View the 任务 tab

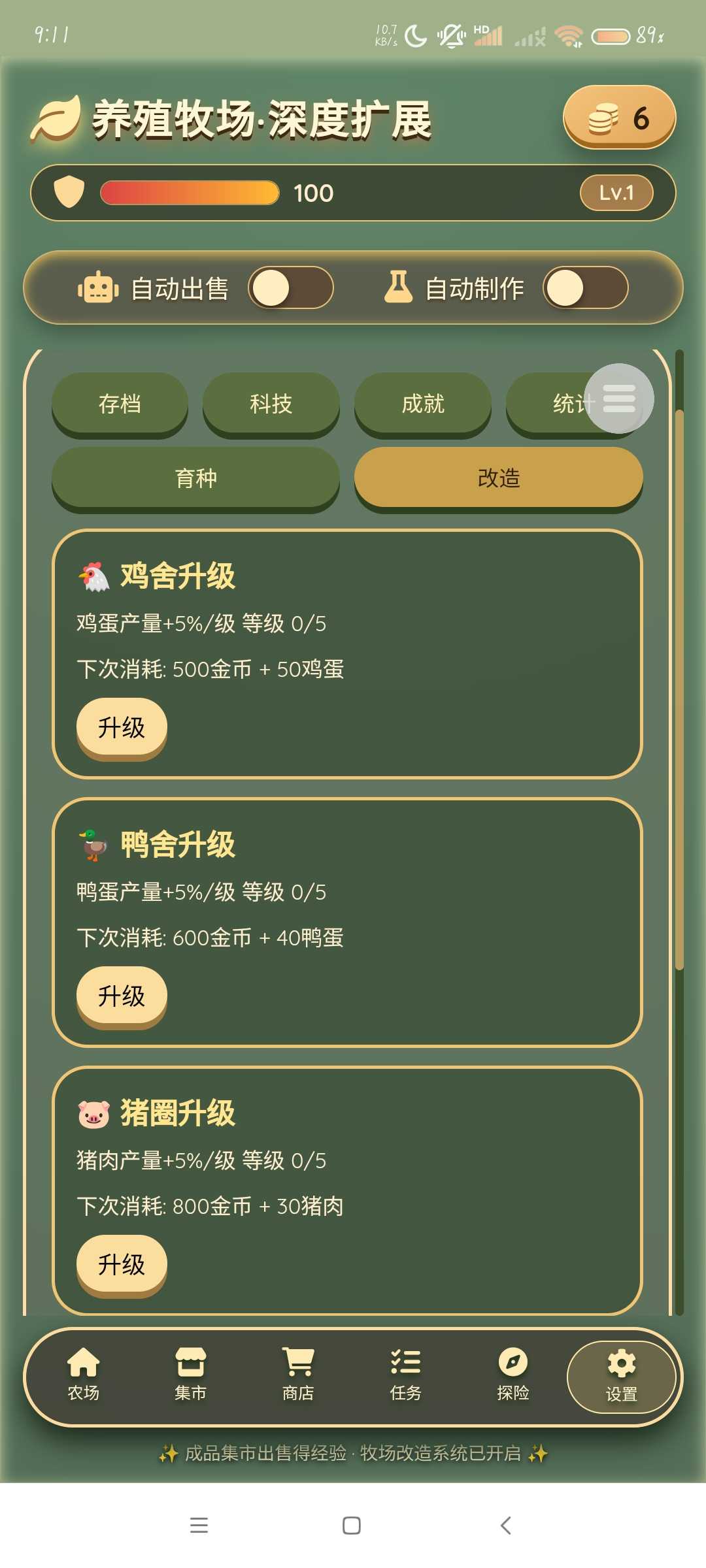405,1375
